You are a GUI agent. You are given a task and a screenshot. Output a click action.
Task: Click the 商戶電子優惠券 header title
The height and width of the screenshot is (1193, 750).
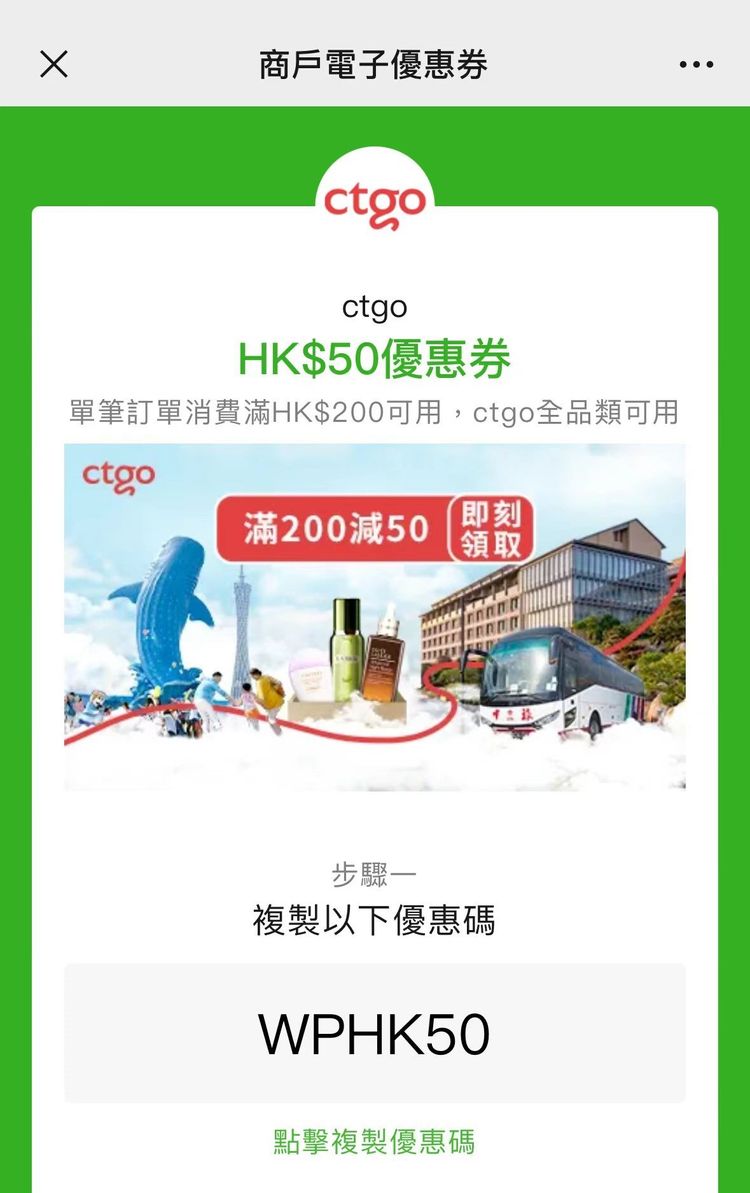click(x=375, y=63)
